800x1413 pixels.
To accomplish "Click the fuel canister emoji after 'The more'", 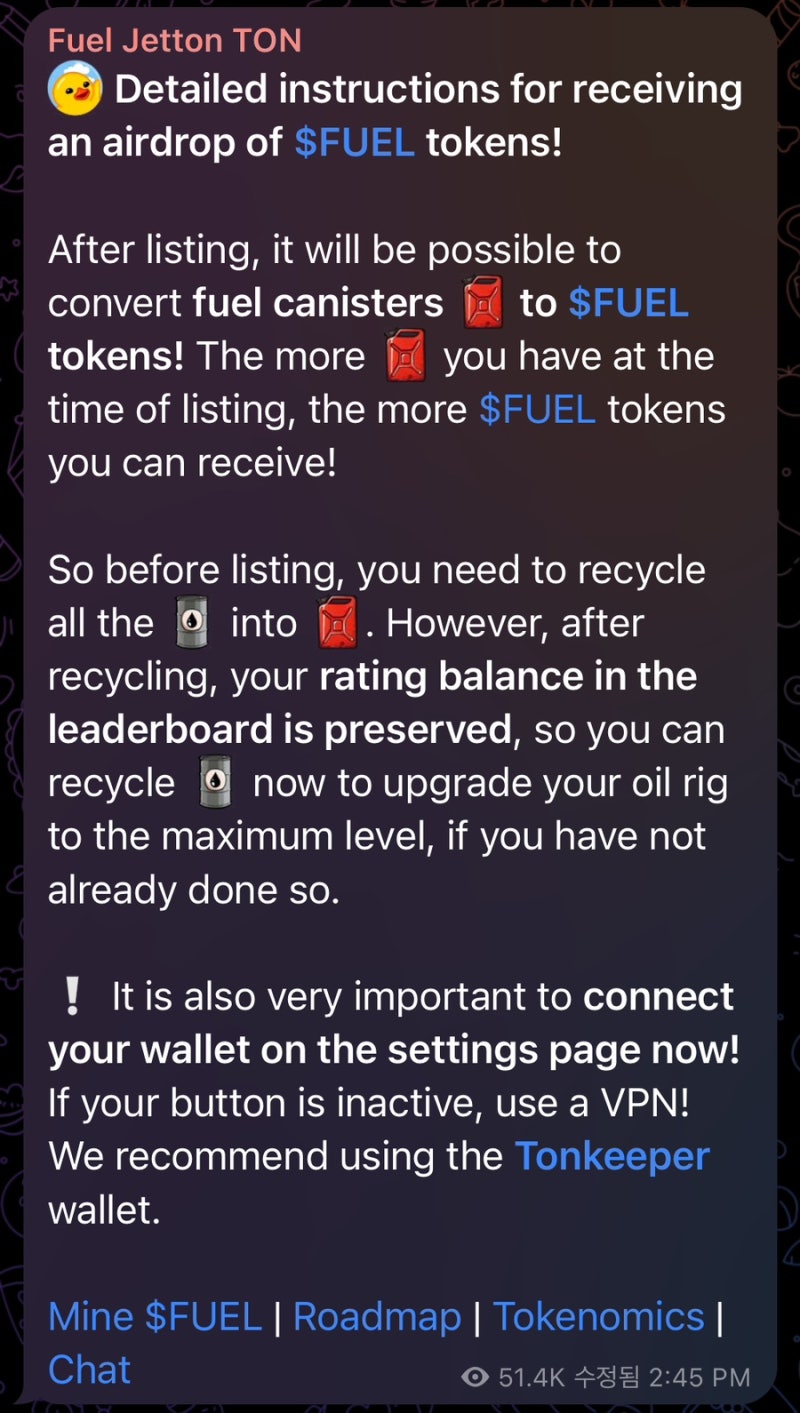I will (406, 356).
